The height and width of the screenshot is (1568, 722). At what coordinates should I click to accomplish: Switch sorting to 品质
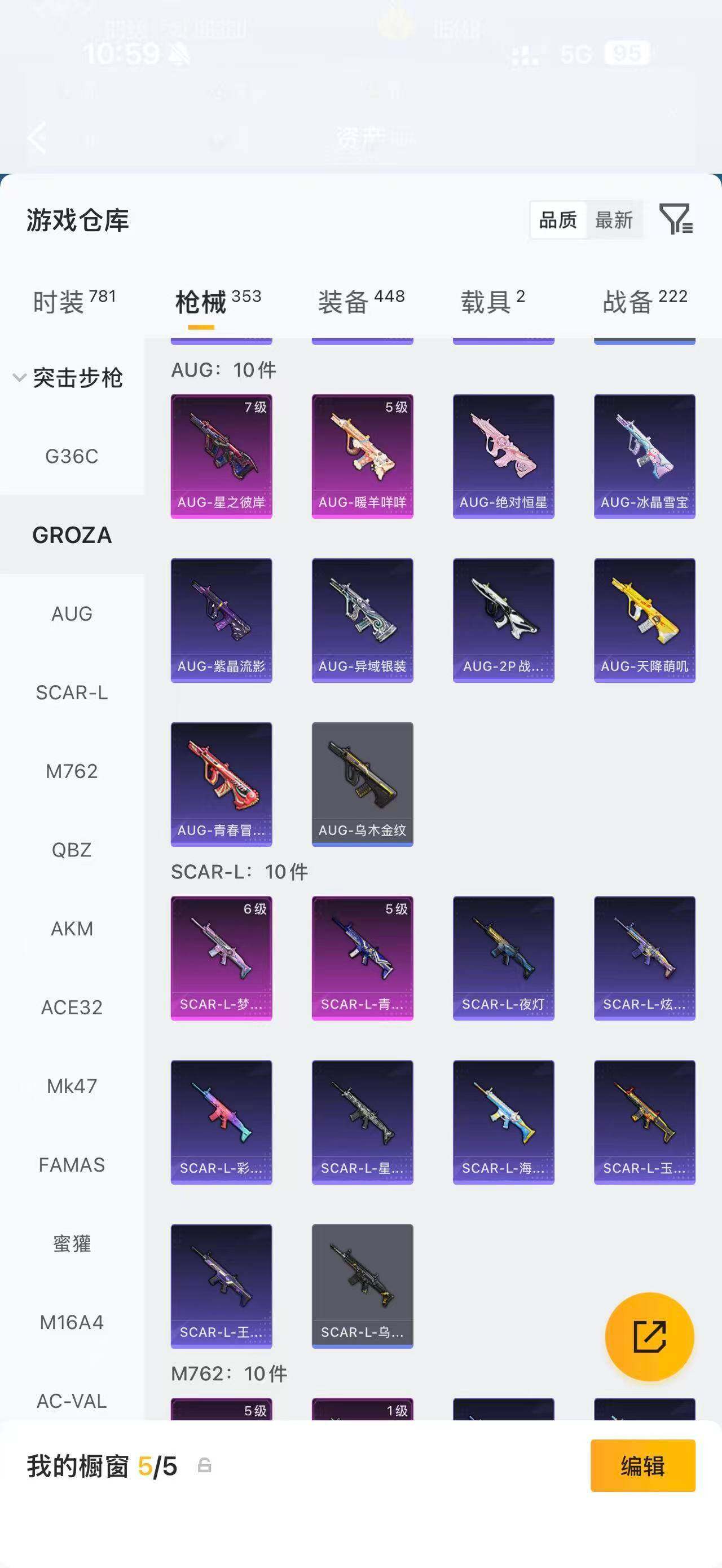pyautogui.click(x=558, y=220)
